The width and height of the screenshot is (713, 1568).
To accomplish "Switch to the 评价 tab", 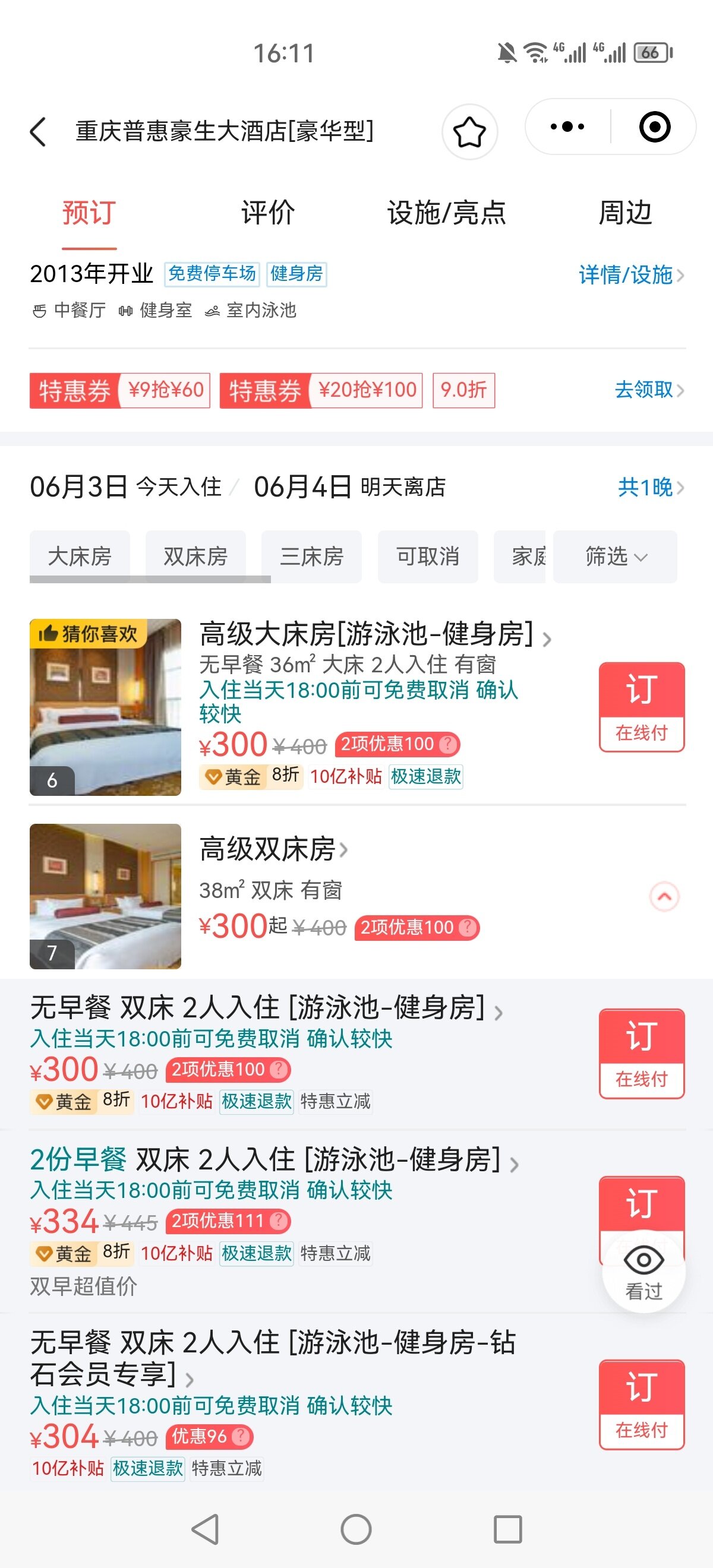I will click(267, 213).
